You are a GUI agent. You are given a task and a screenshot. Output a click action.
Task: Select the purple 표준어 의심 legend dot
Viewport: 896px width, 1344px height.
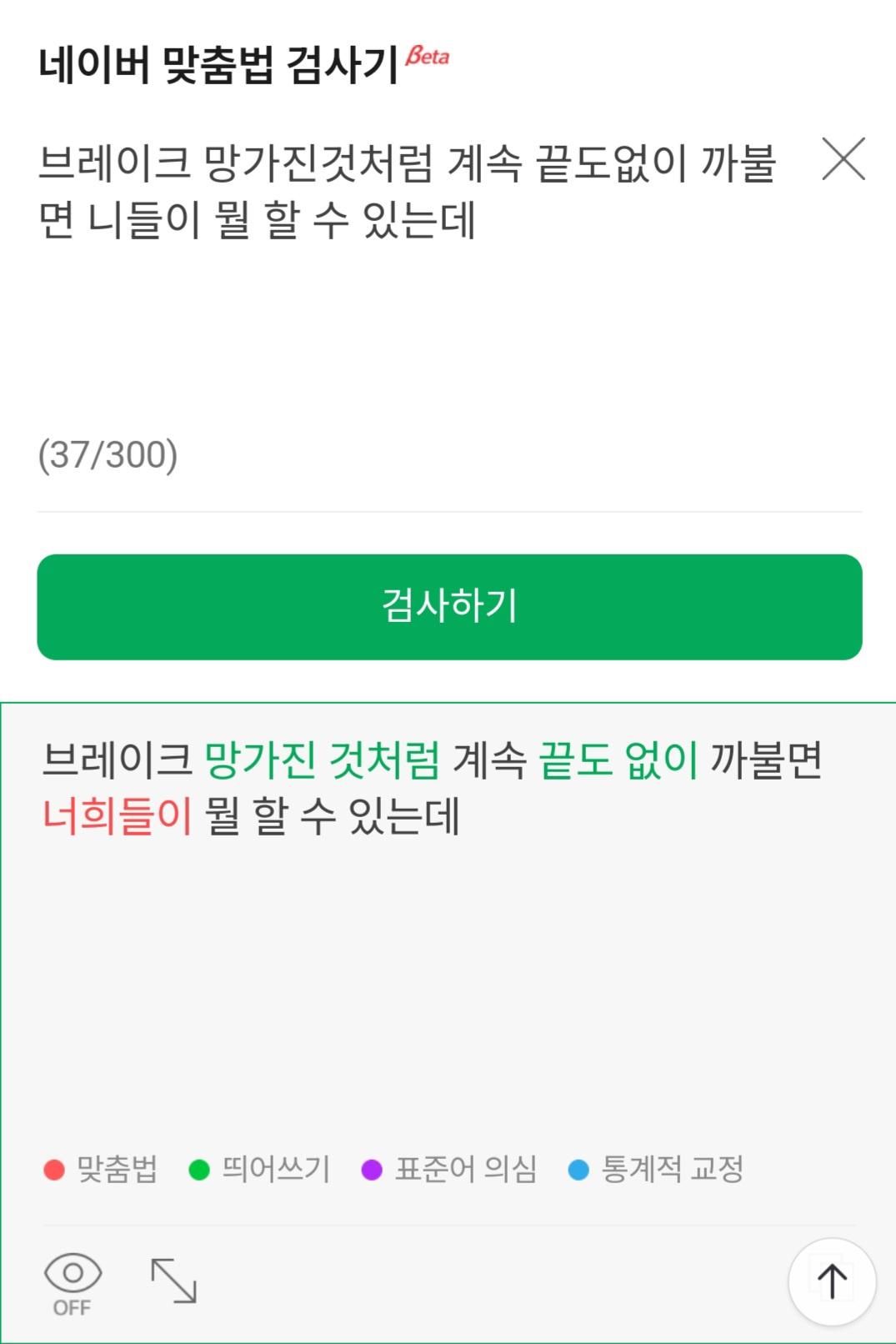pos(369,1171)
